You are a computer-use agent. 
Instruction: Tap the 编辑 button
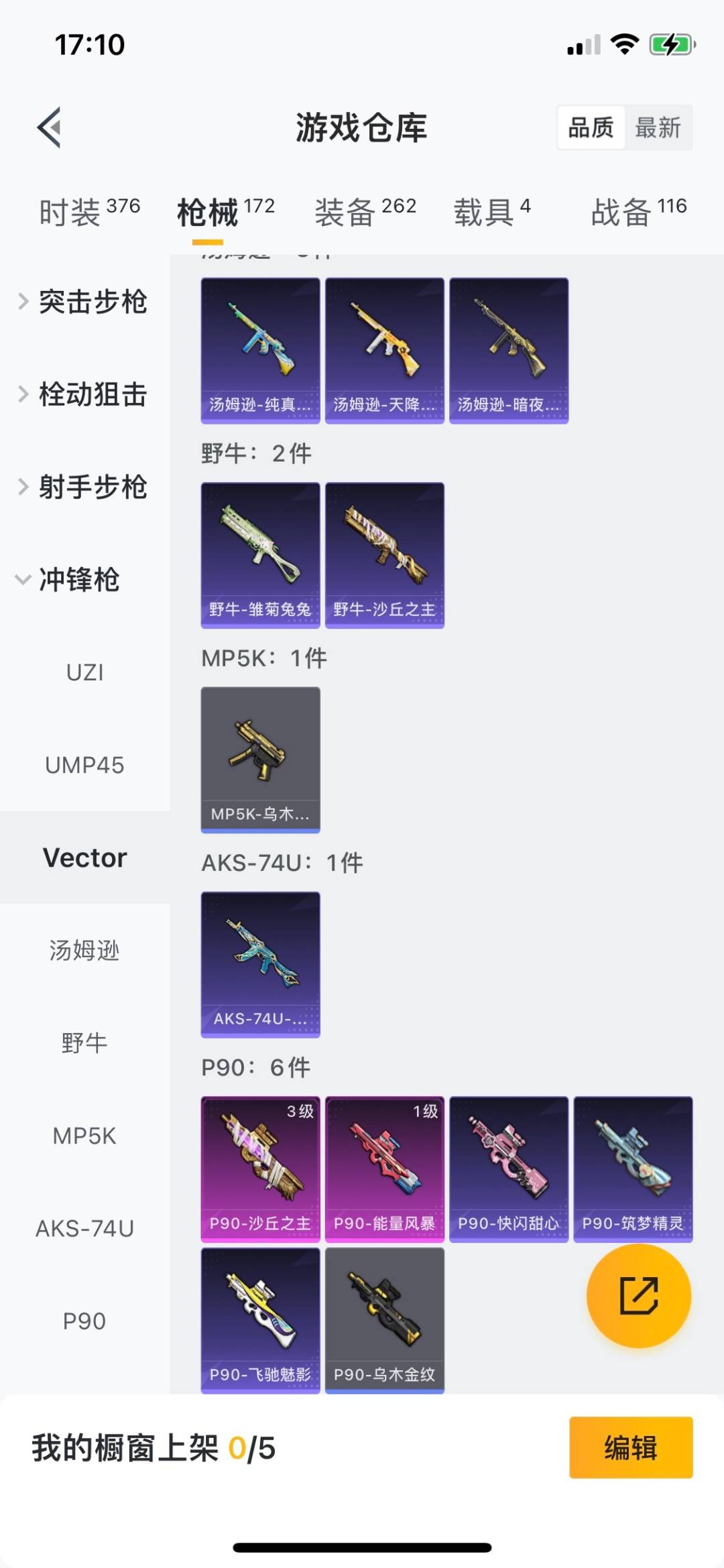(x=630, y=1447)
